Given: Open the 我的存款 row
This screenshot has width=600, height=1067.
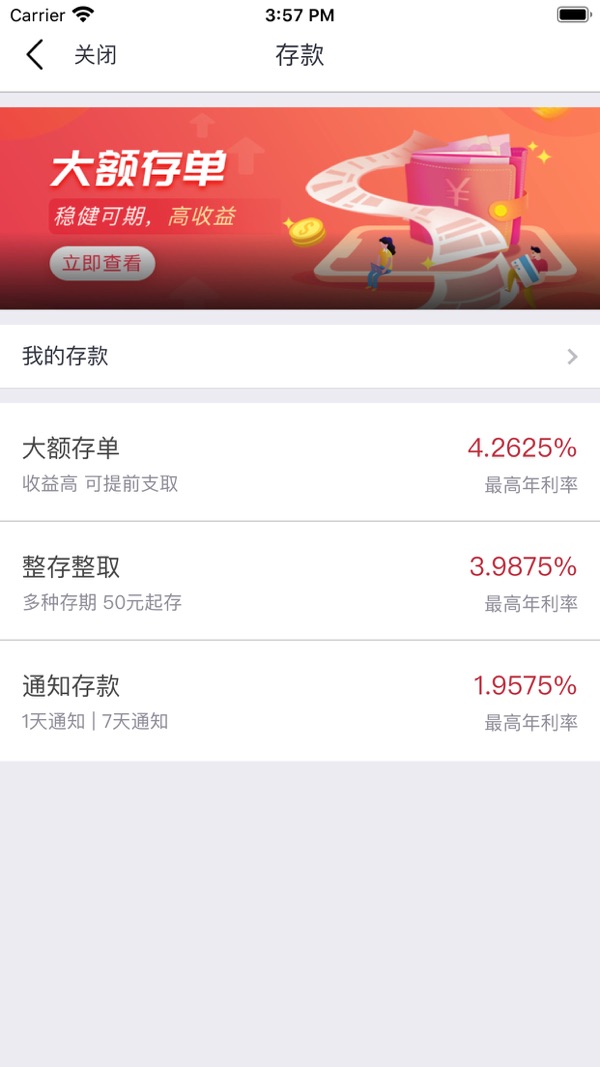Looking at the screenshot, I should coord(300,356).
